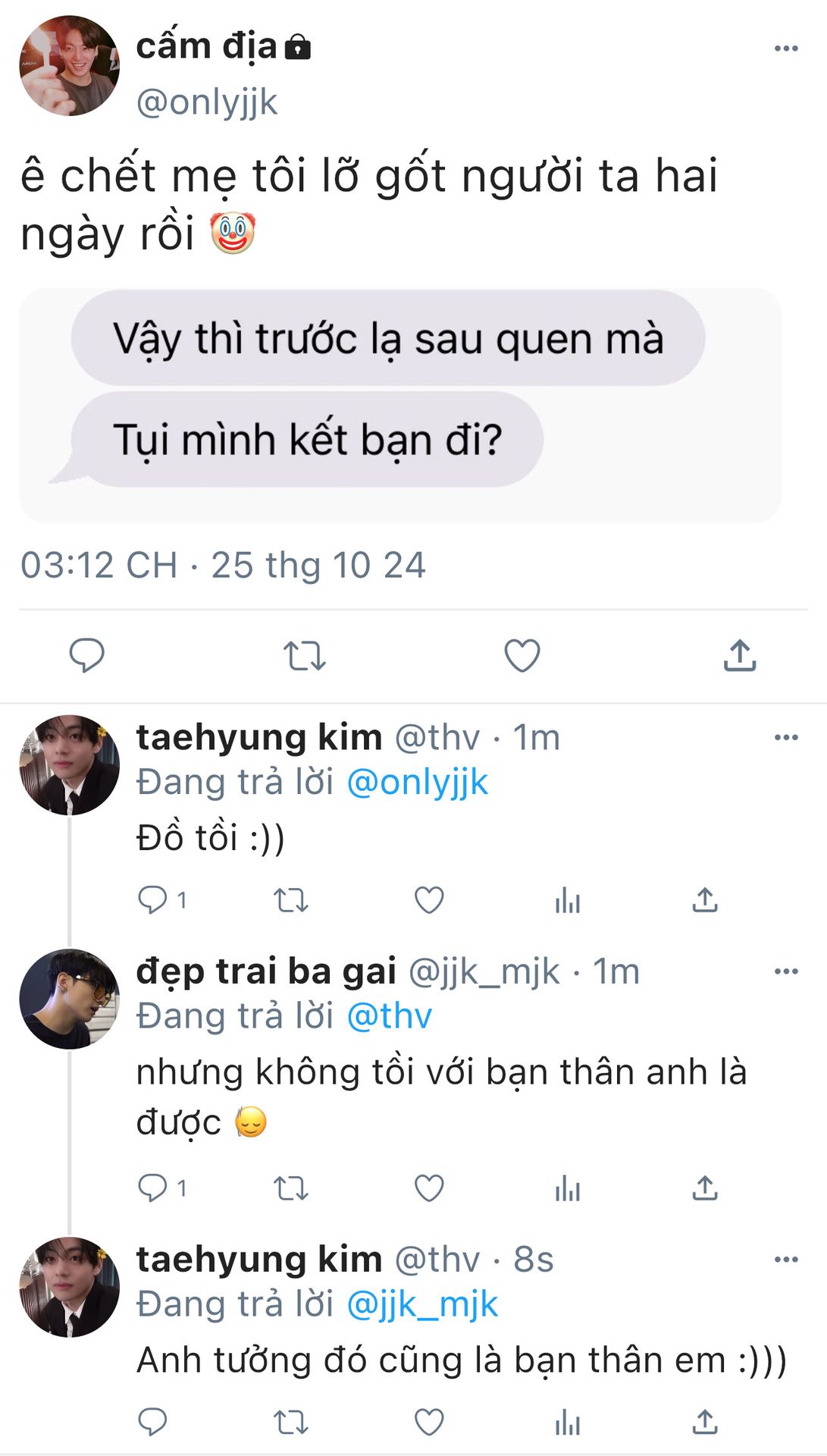The height and width of the screenshot is (1456, 827).
Task: Like đẹp trai ba gai's reply
Action: tap(429, 1188)
